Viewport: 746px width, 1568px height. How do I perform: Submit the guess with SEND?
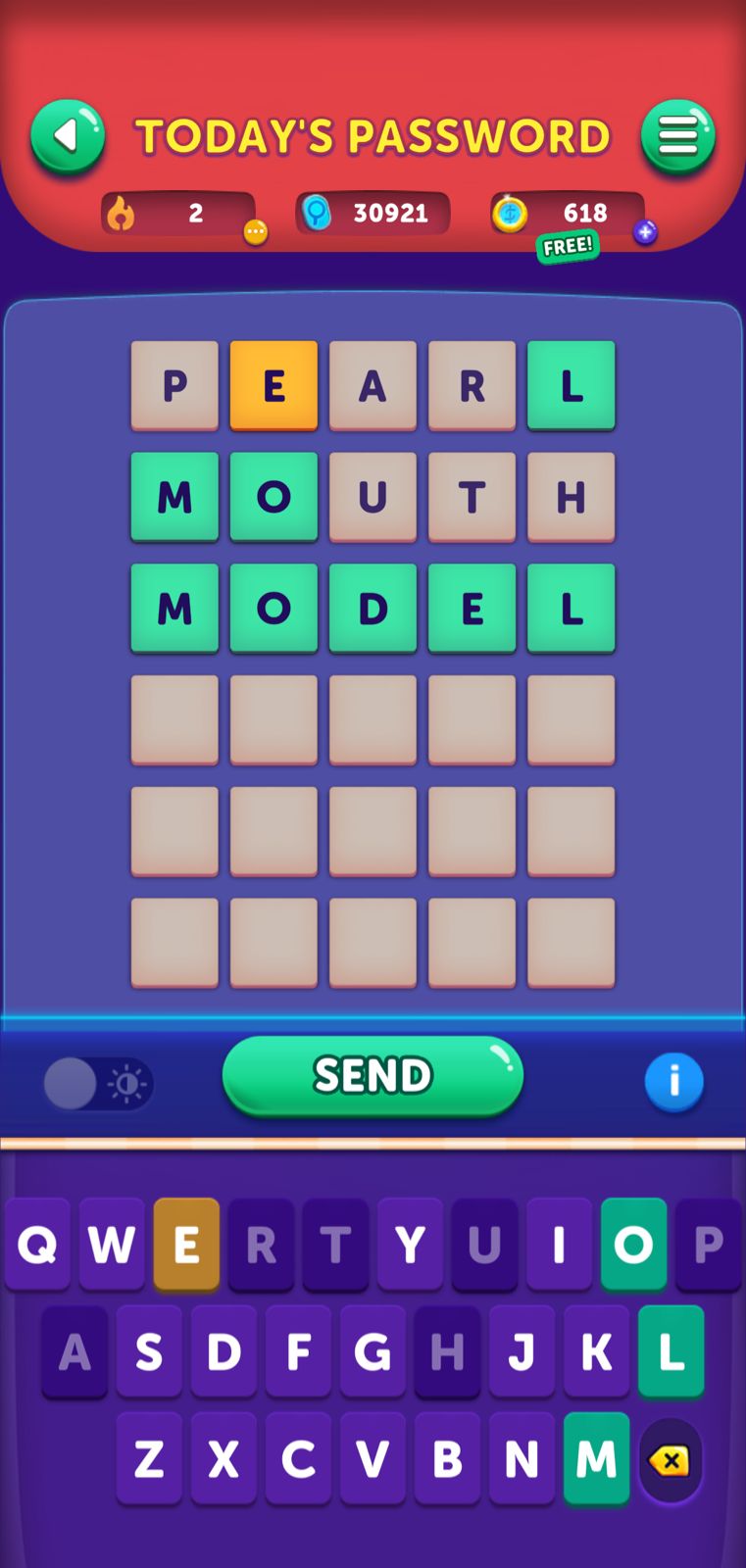(x=373, y=1075)
